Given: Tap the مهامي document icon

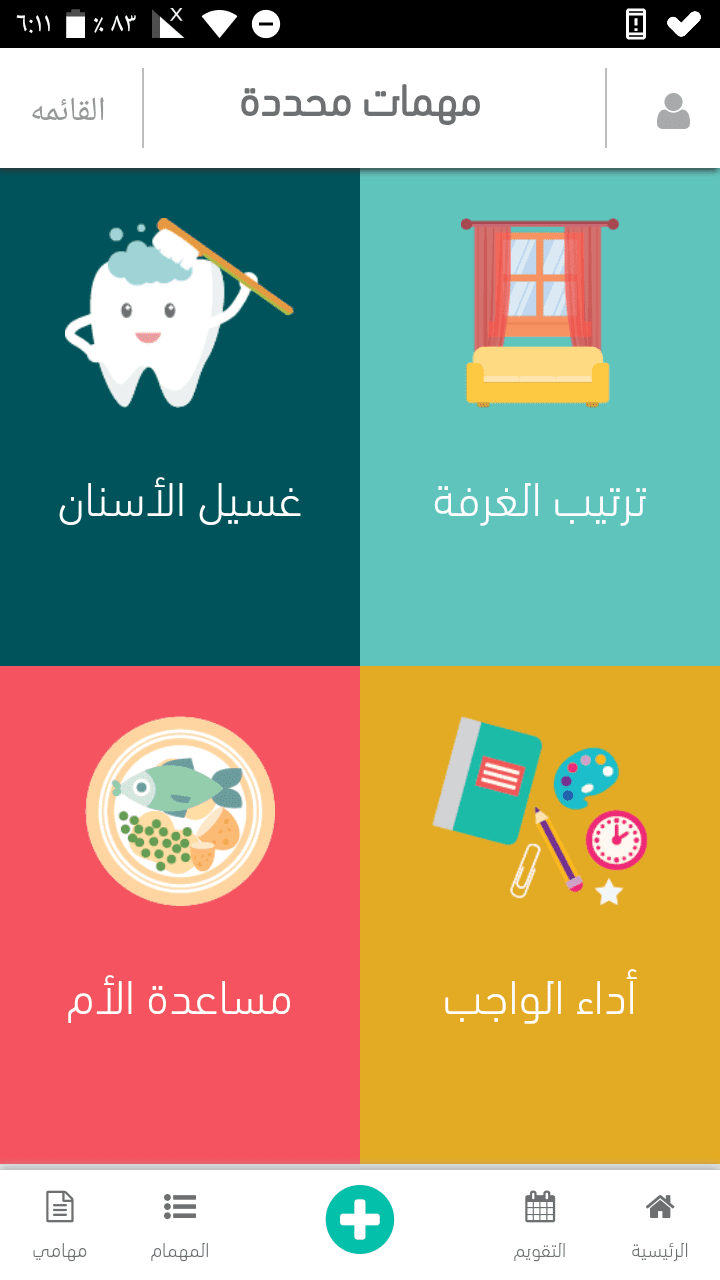Looking at the screenshot, I should pos(58,1206).
